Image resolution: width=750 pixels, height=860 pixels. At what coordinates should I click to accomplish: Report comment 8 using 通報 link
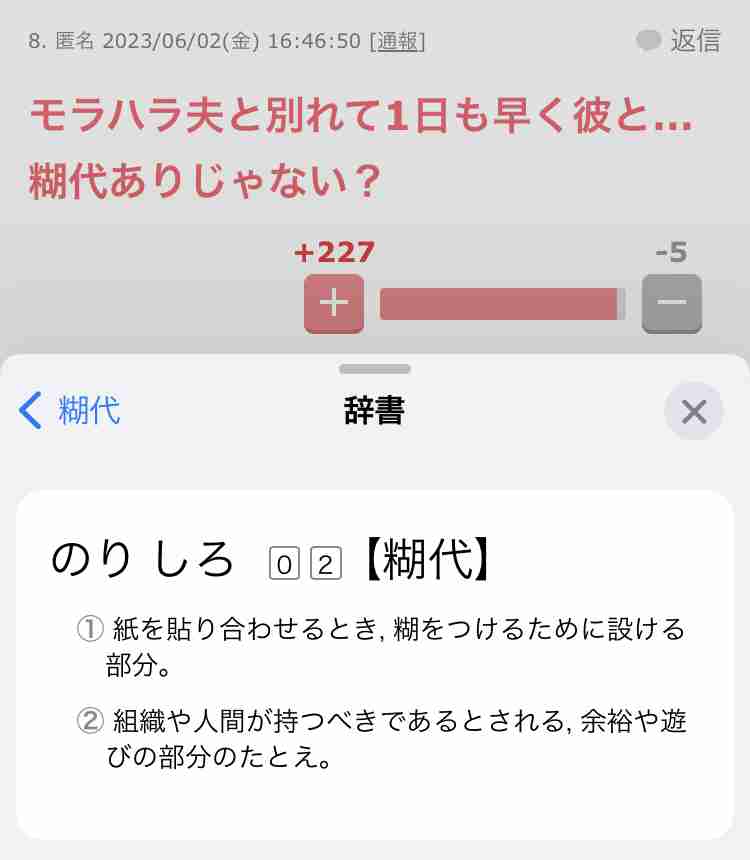pos(397,42)
